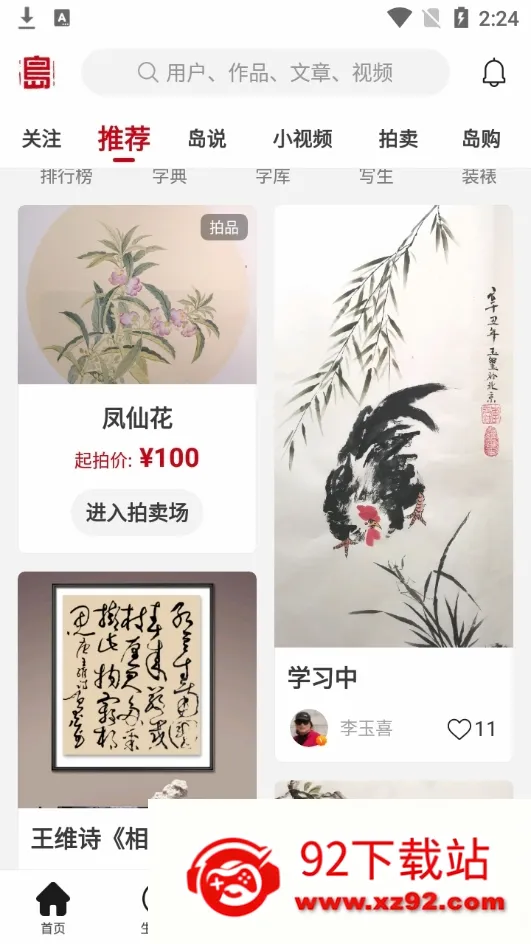
Task: Tap the 进入拍卖场 button
Action: tap(137, 512)
